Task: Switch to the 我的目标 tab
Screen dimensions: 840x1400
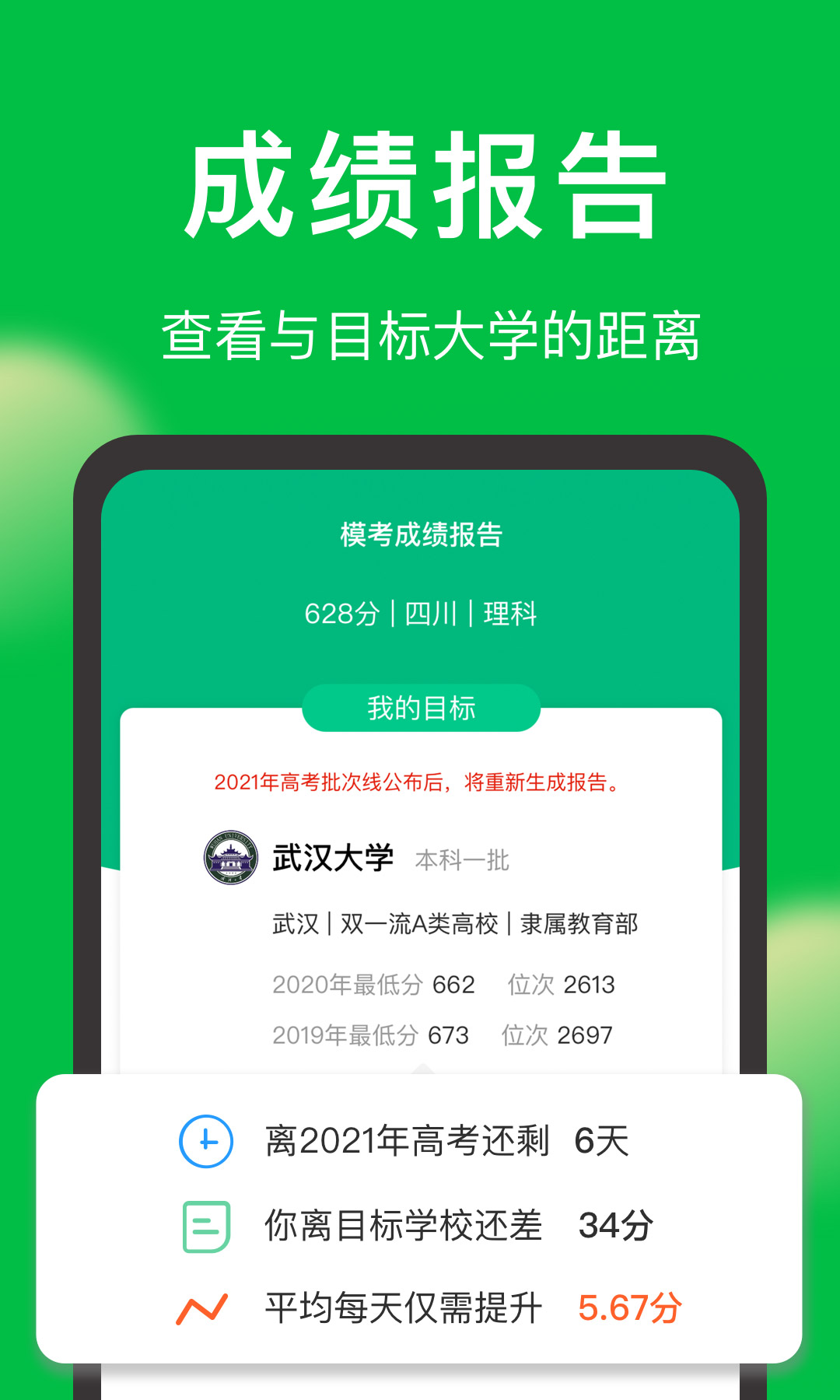Action: [x=420, y=708]
